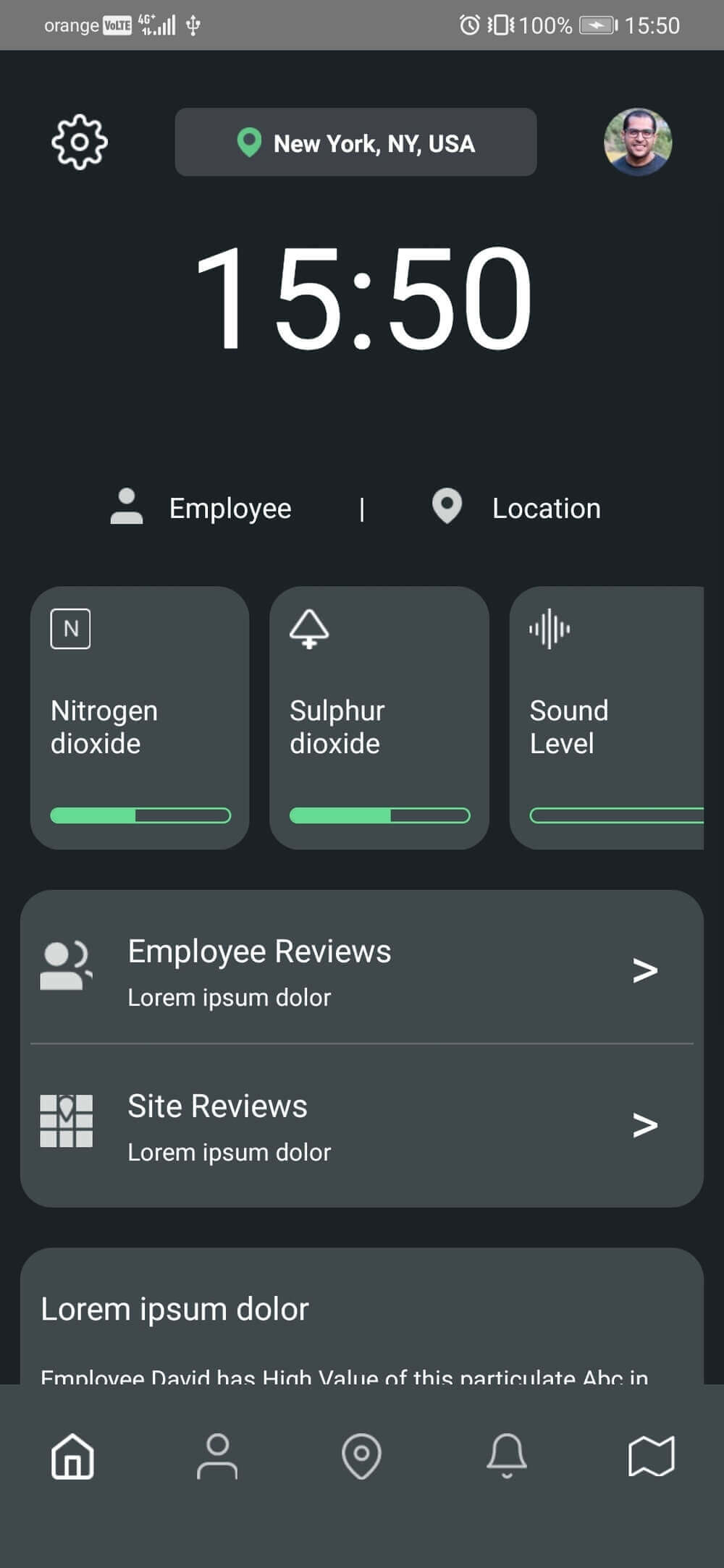Switch to the map tab
Image resolution: width=724 pixels, height=1568 pixels.
(x=651, y=1456)
